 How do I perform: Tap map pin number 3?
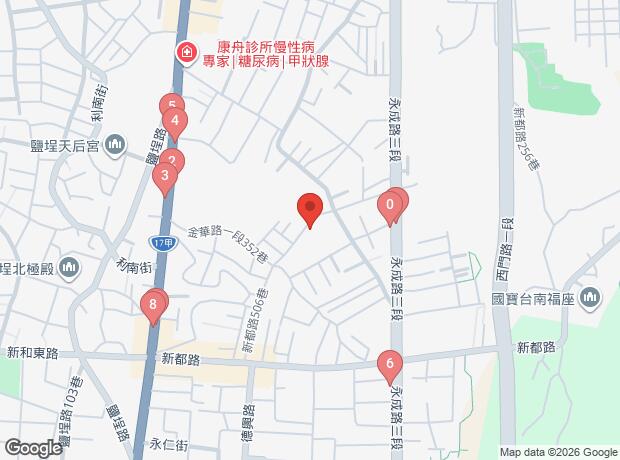(164, 178)
